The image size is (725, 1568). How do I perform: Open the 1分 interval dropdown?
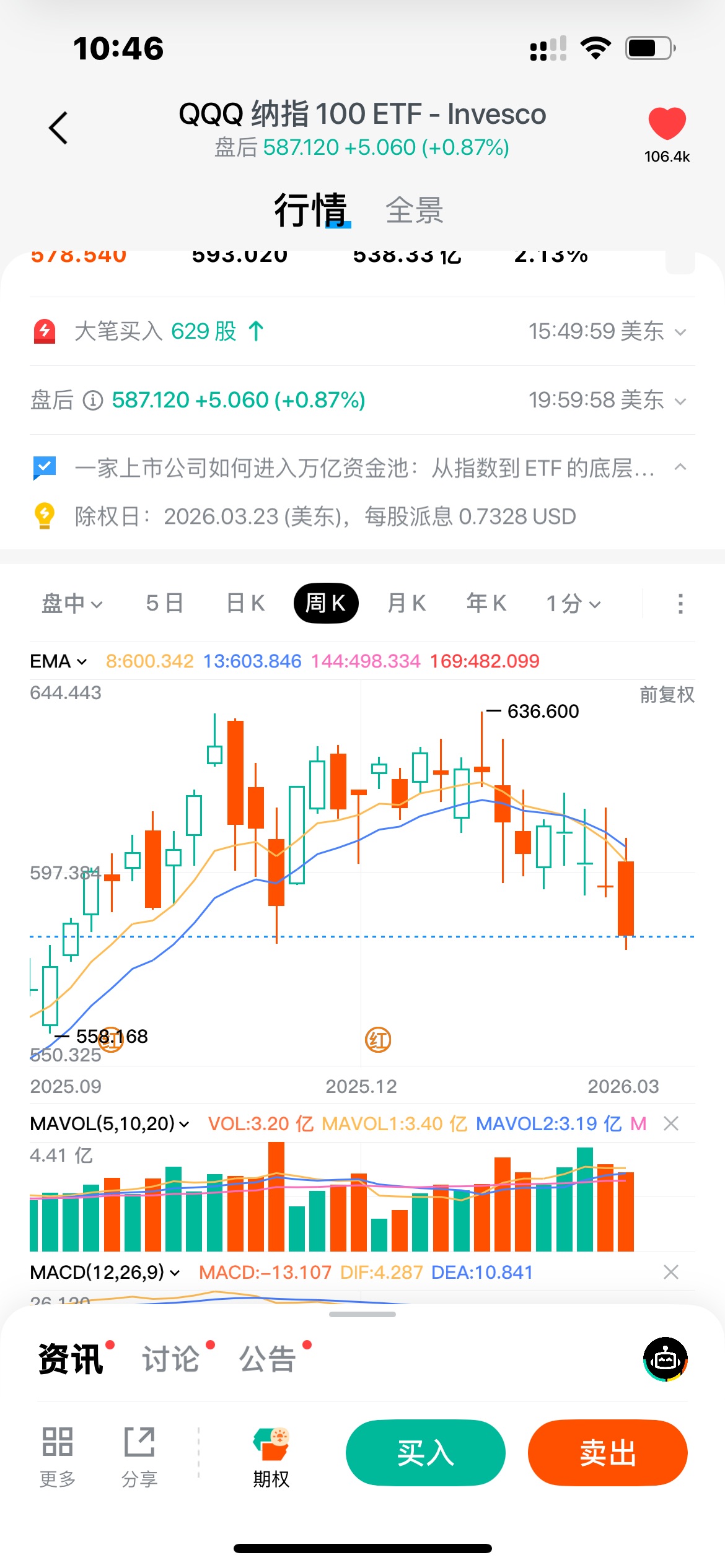[x=573, y=603]
